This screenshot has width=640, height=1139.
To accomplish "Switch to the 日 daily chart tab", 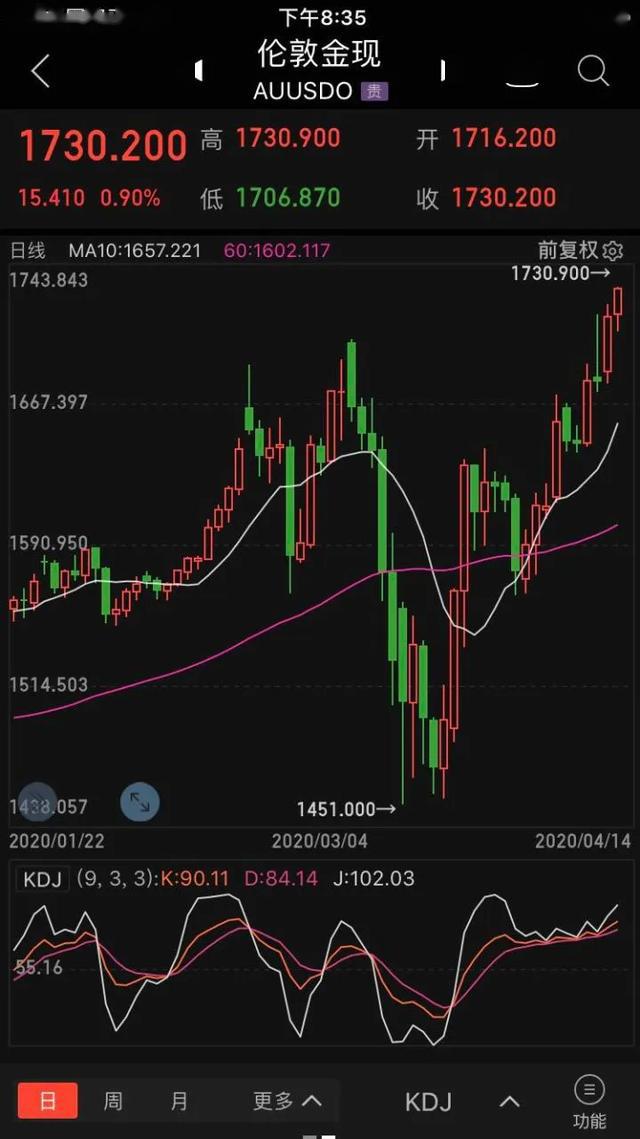I will 47,1101.
